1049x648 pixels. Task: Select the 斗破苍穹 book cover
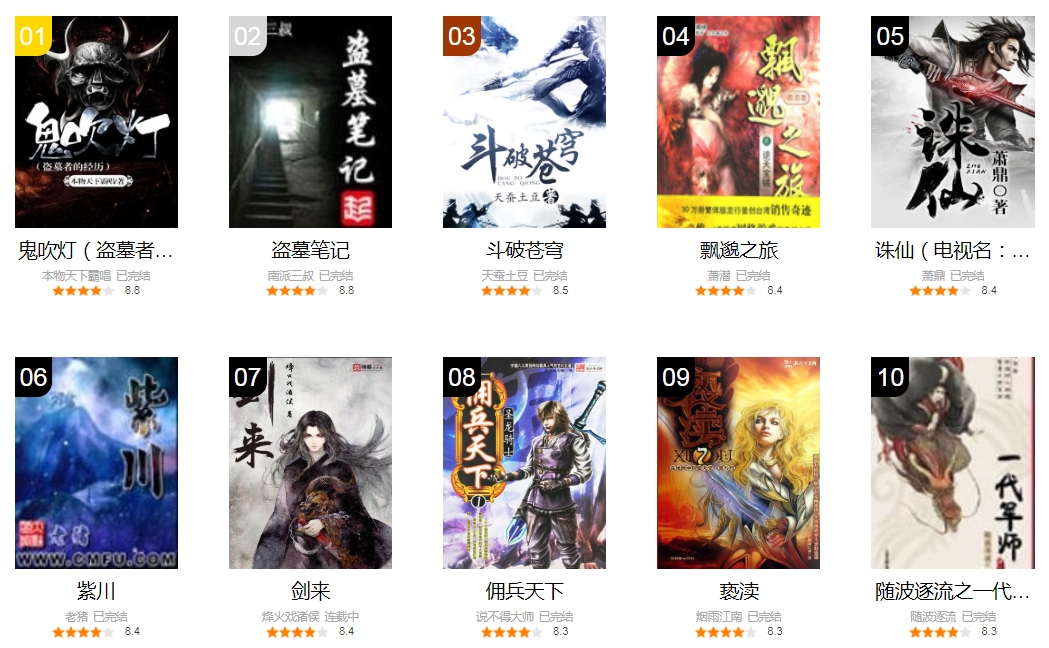524,122
